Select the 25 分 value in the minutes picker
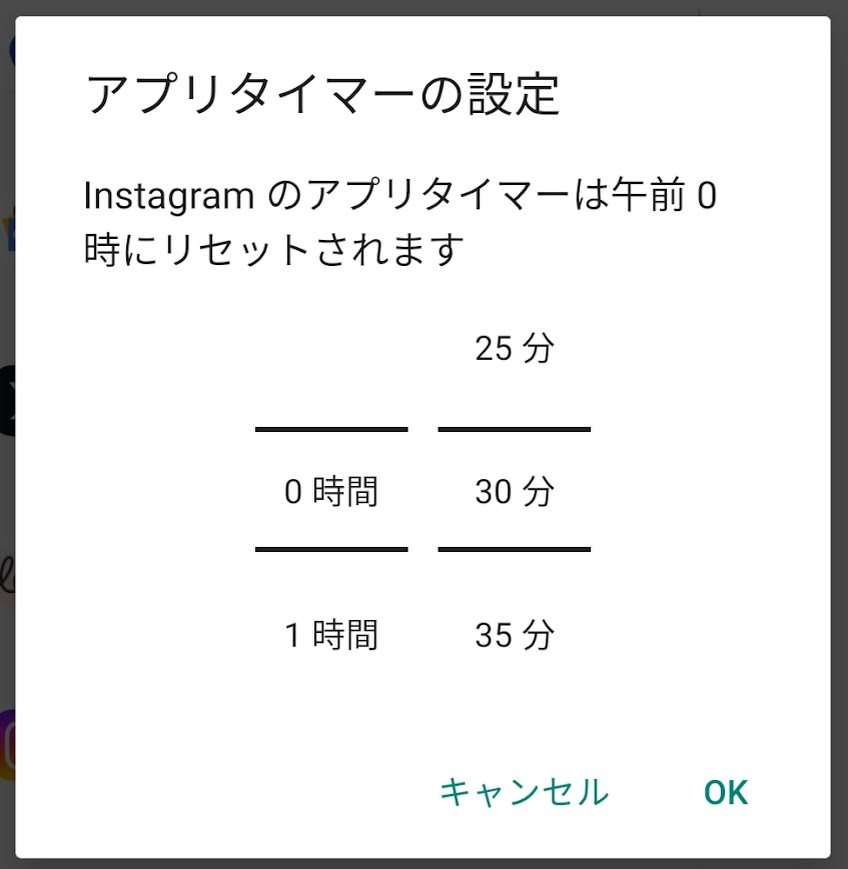This screenshot has width=848, height=869. (x=514, y=349)
